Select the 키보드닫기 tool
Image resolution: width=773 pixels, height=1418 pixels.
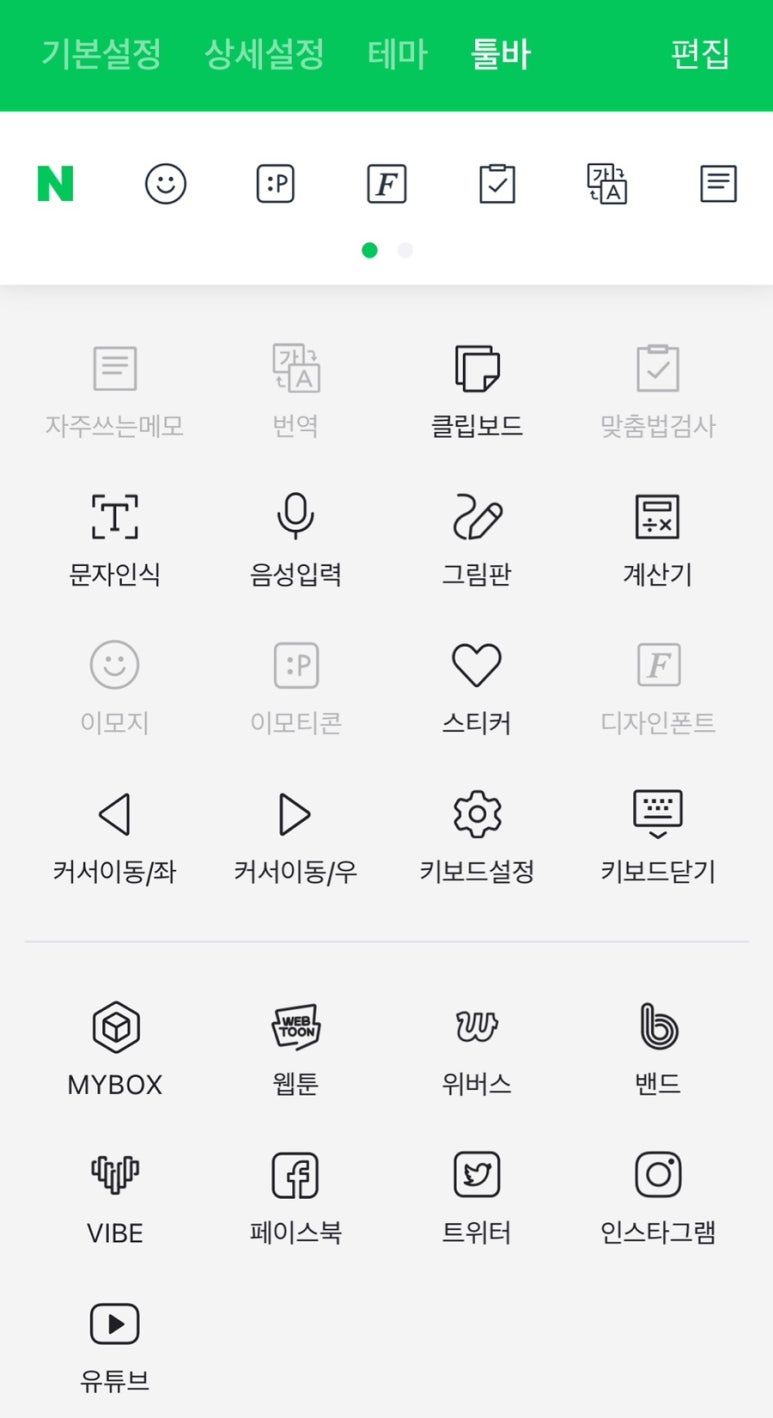[x=658, y=834]
